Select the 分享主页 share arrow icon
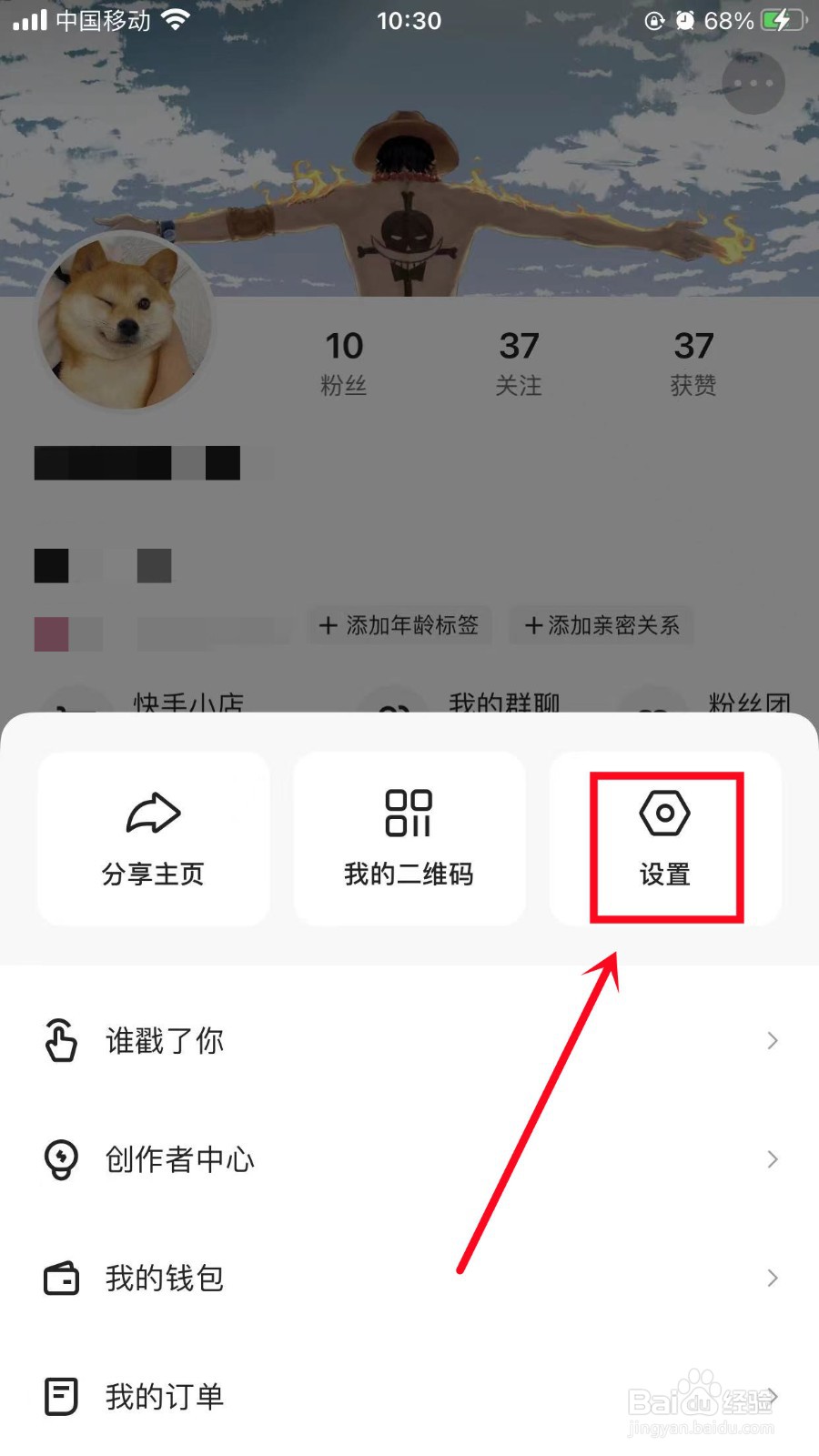The height and width of the screenshot is (1456, 819). [152, 813]
